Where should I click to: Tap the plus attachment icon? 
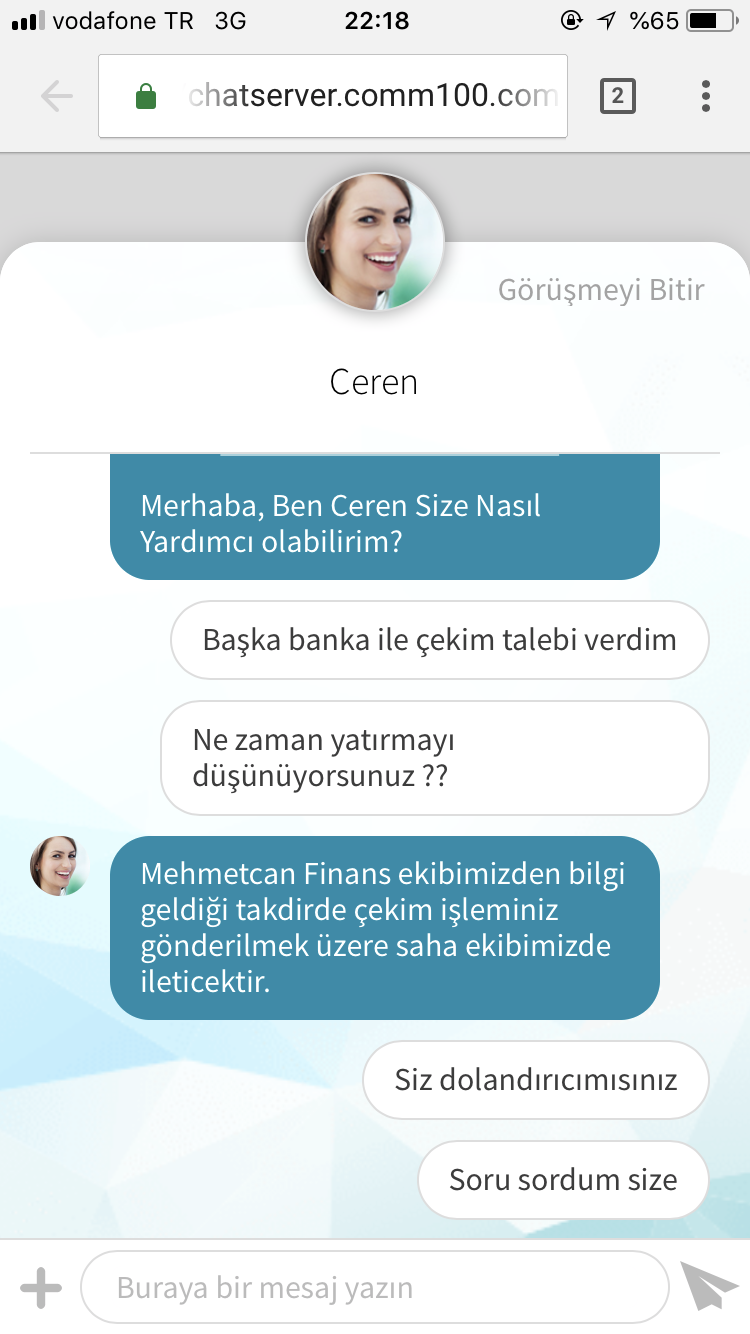tap(41, 1288)
